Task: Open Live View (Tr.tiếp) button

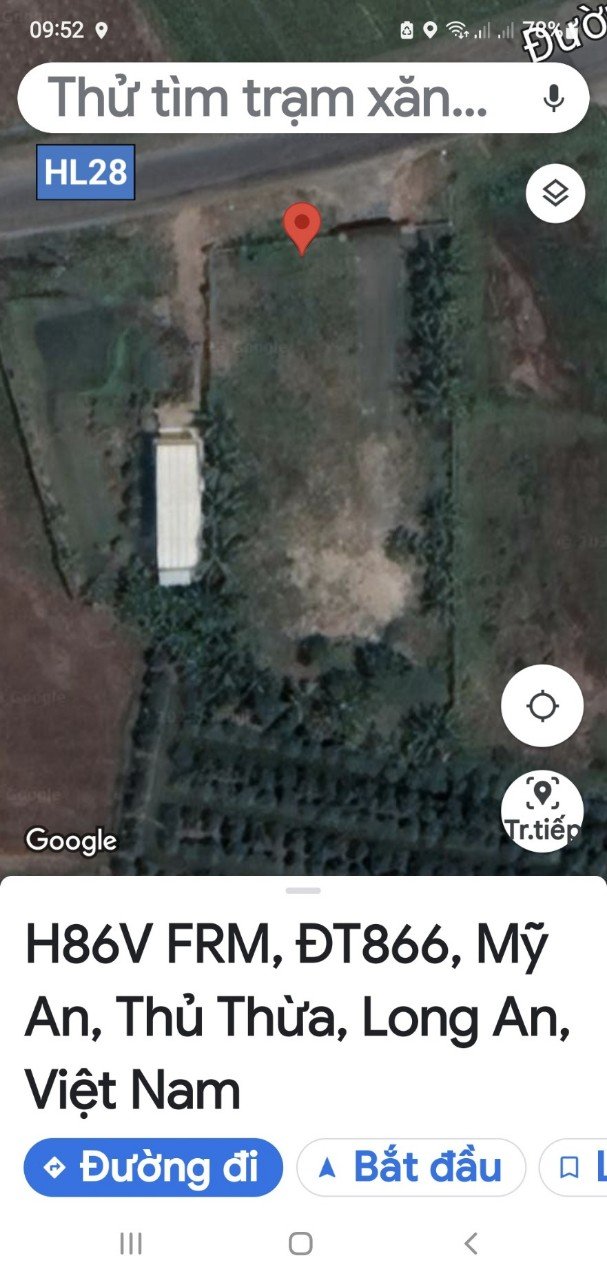Action: point(542,811)
